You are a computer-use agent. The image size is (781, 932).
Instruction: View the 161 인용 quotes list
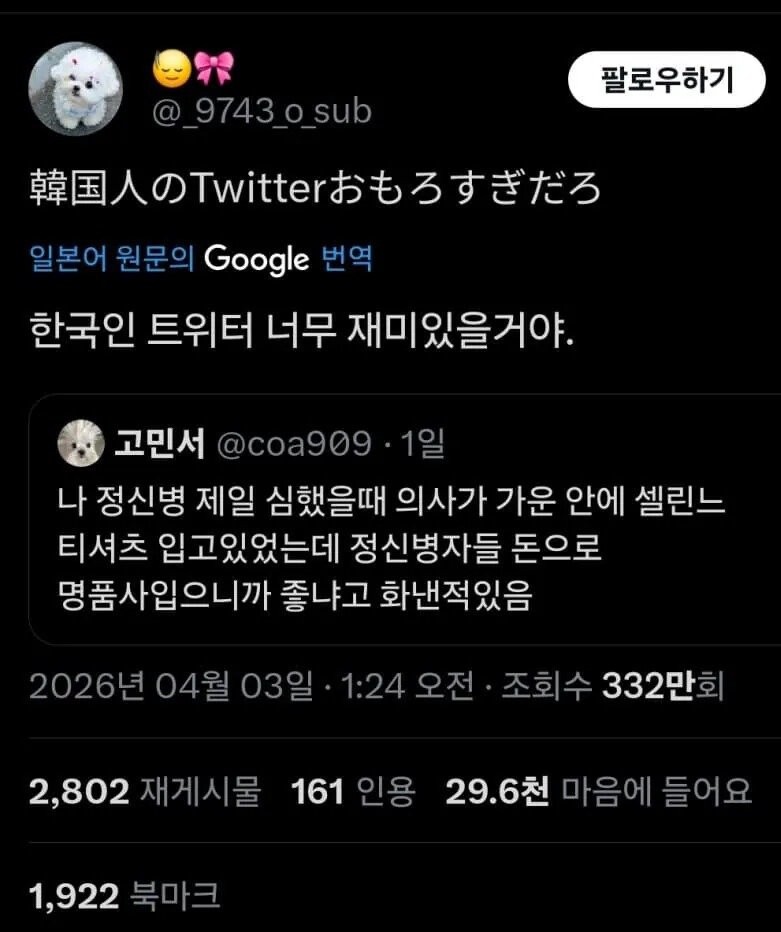[353, 792]
